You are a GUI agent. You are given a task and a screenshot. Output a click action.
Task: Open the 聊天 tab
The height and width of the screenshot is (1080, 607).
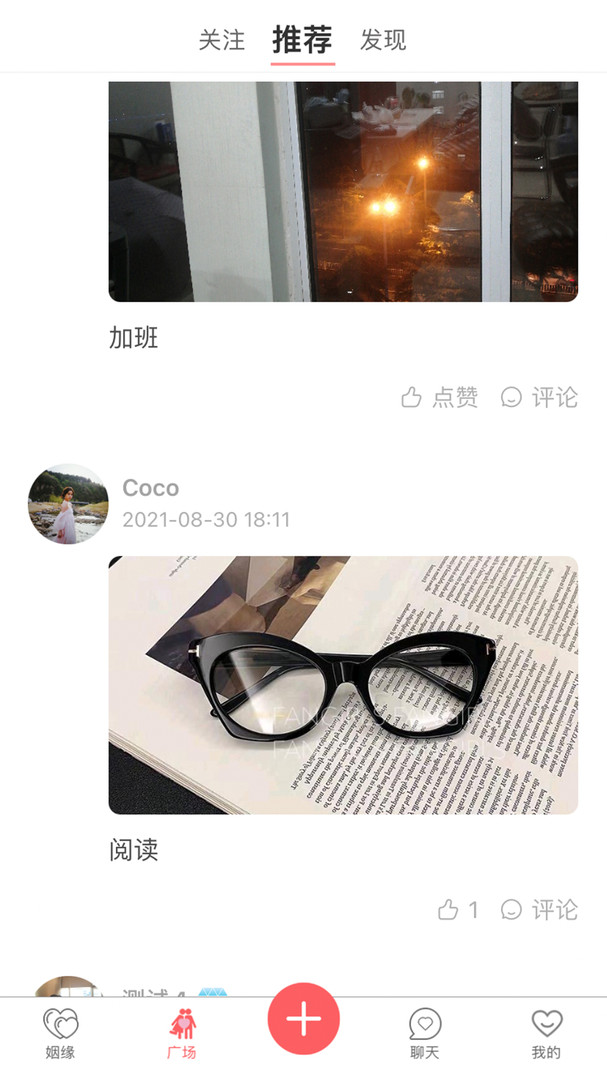point(425,1034)
